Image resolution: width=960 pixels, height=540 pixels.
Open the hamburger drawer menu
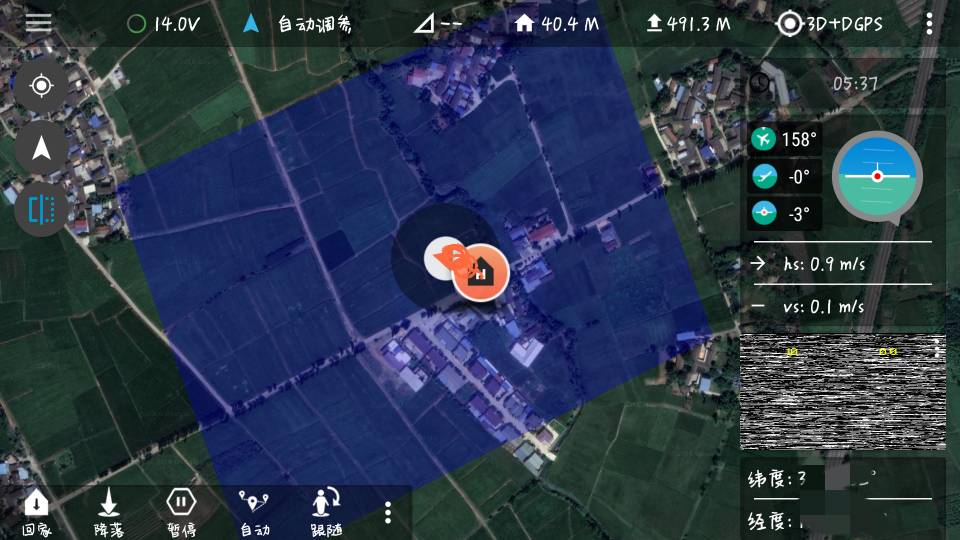click(38, 23)
